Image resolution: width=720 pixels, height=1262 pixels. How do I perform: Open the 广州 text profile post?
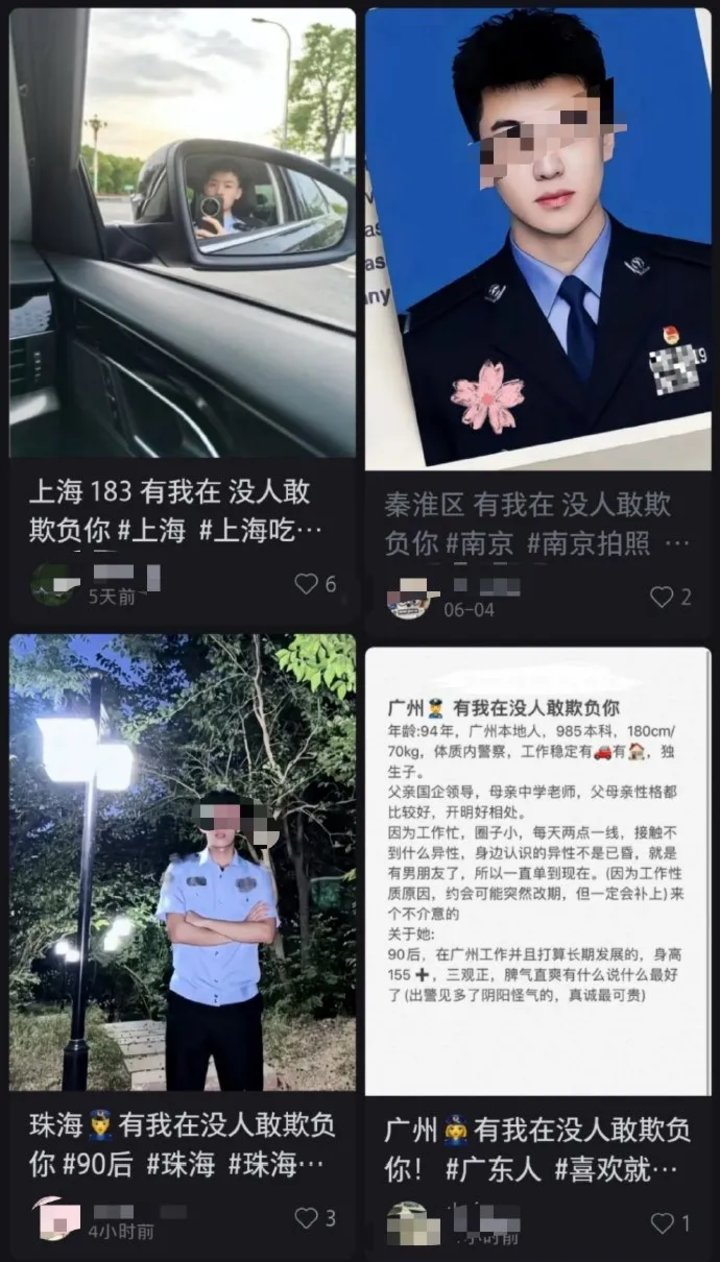538,870
